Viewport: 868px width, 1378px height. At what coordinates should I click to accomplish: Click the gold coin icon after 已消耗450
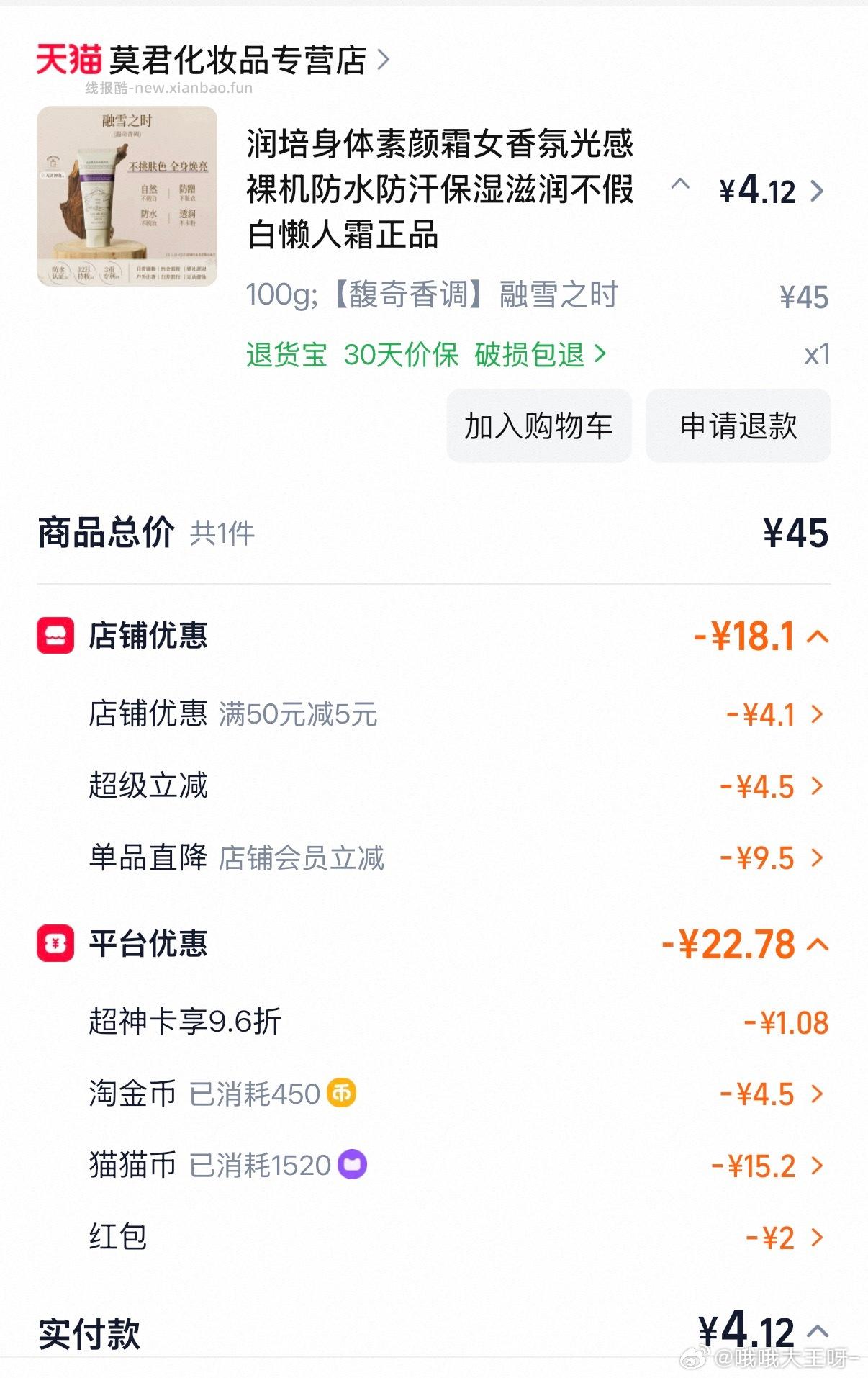tap(343, 1094)
